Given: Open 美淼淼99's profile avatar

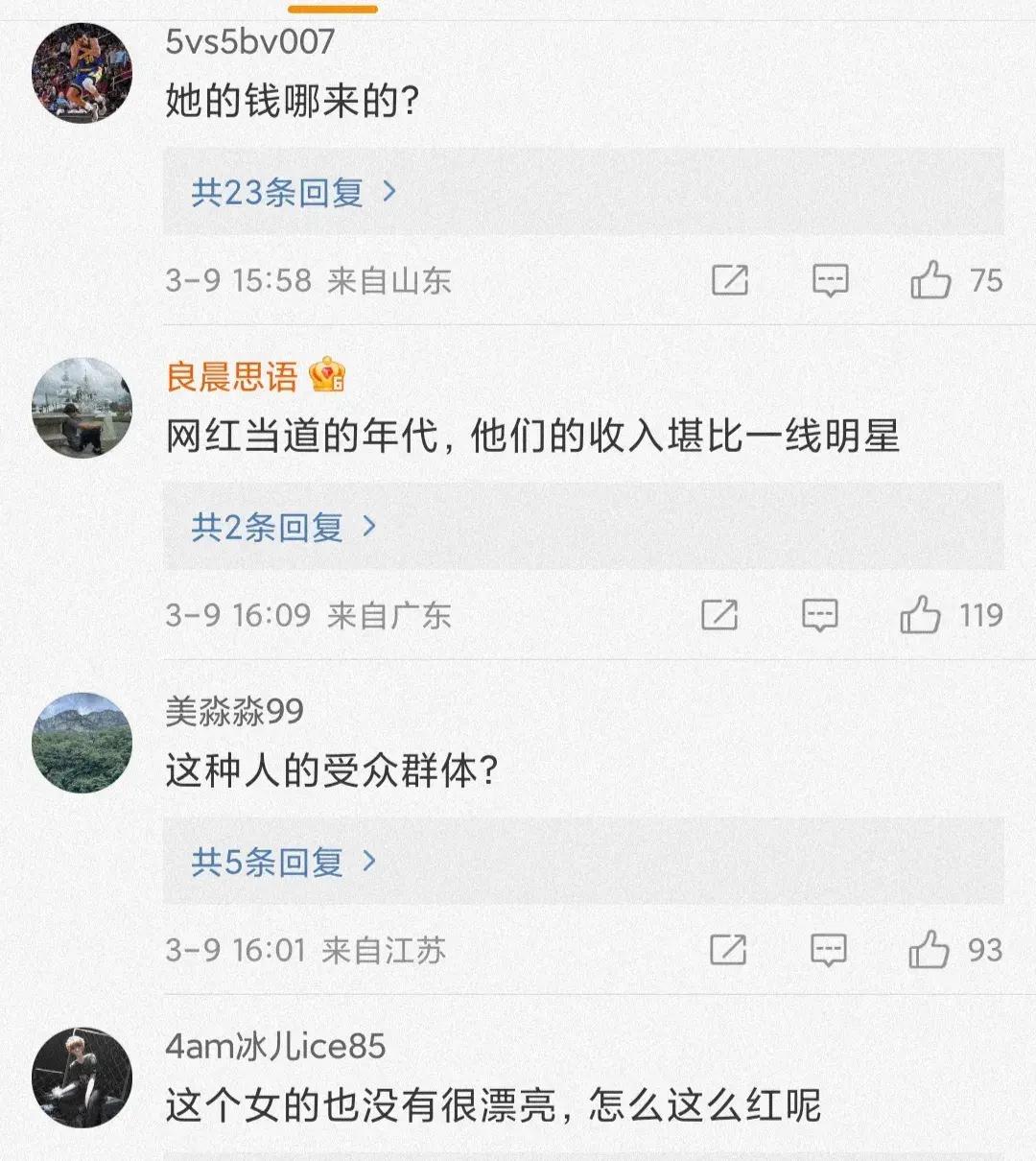Looking at the screenshot, I should click(82, 743).
